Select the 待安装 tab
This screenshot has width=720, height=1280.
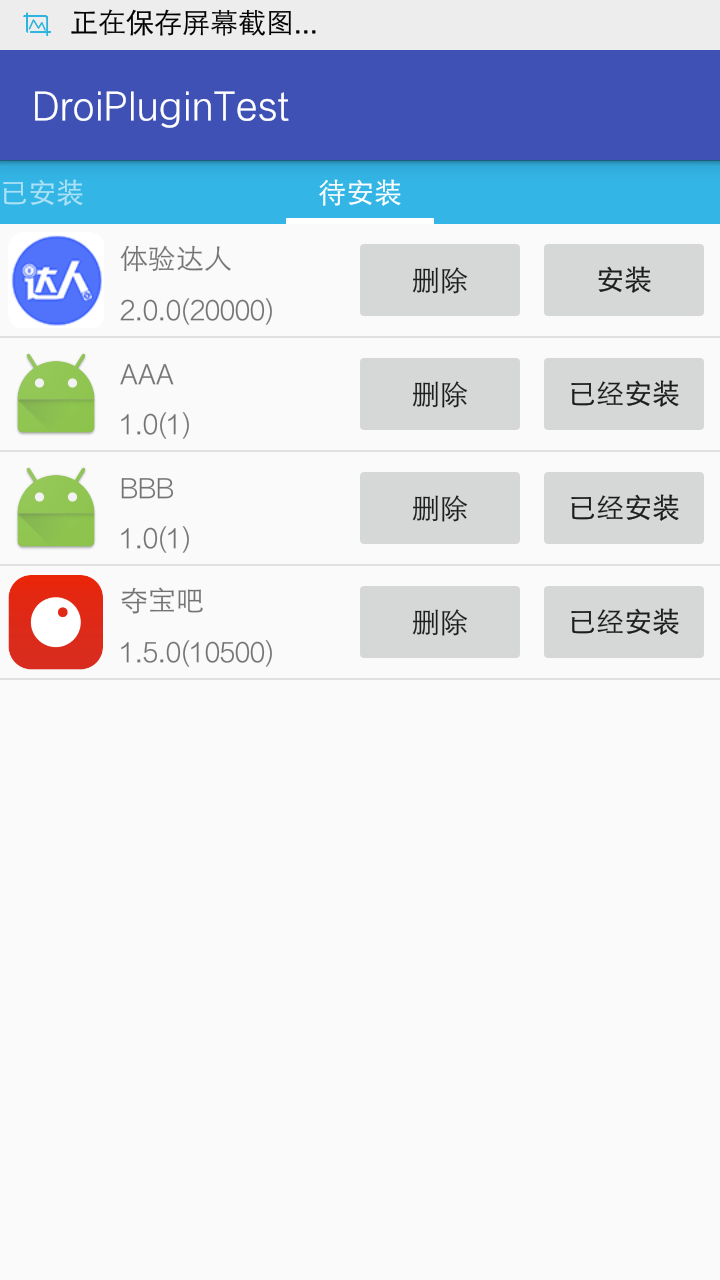pos(360,192)
